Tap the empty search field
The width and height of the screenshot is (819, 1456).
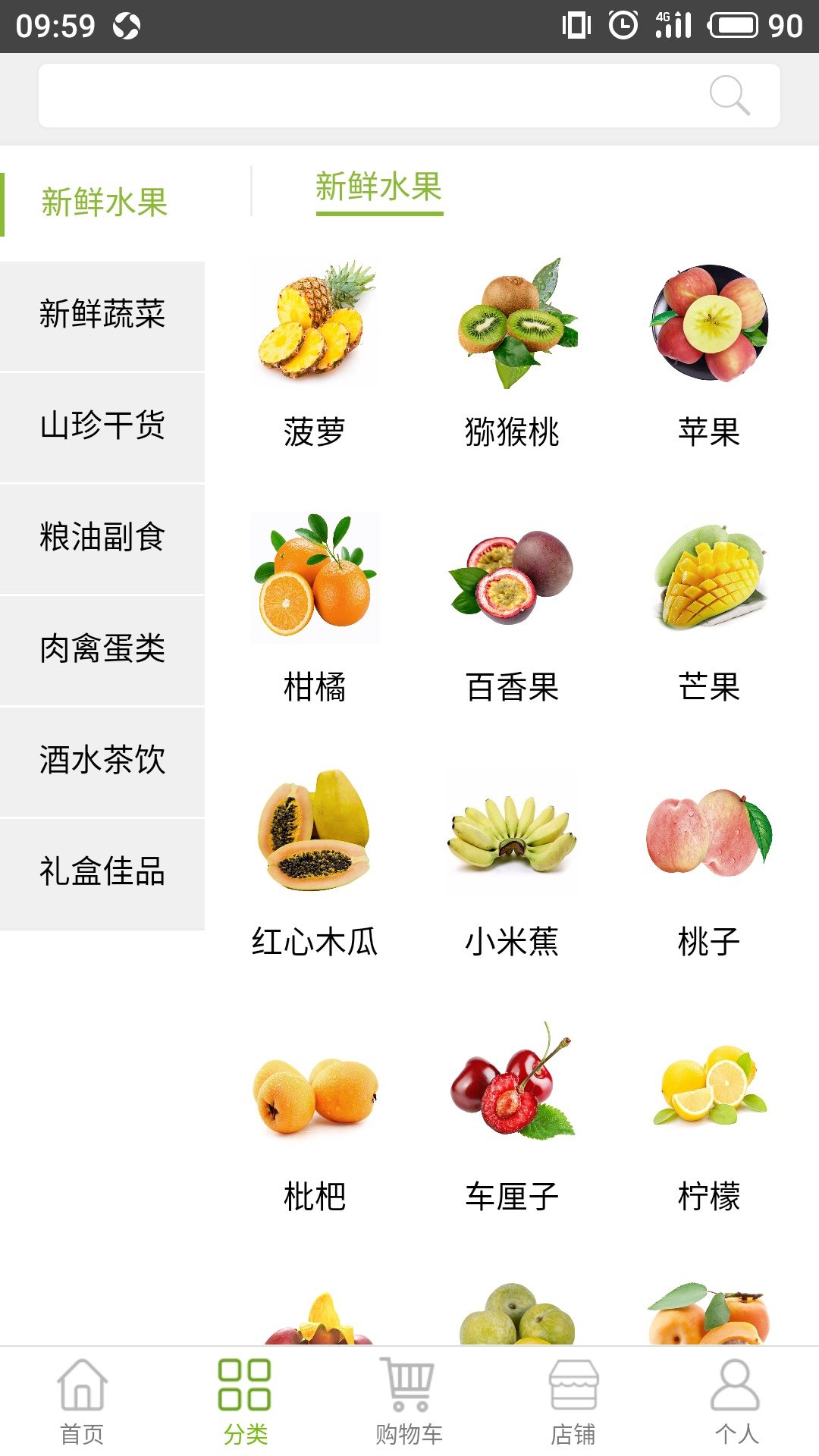(x=364, y=96)
